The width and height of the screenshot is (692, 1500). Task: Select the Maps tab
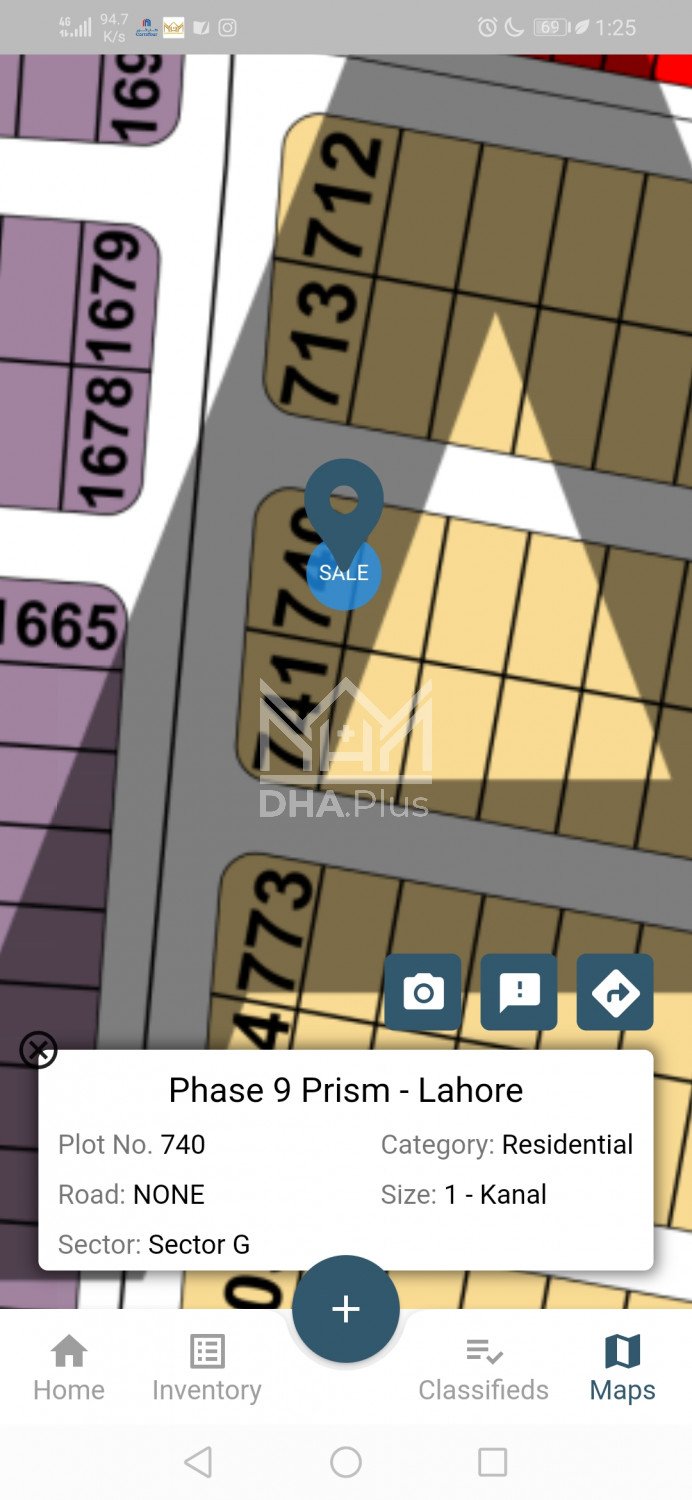(x=622, y=1368)
